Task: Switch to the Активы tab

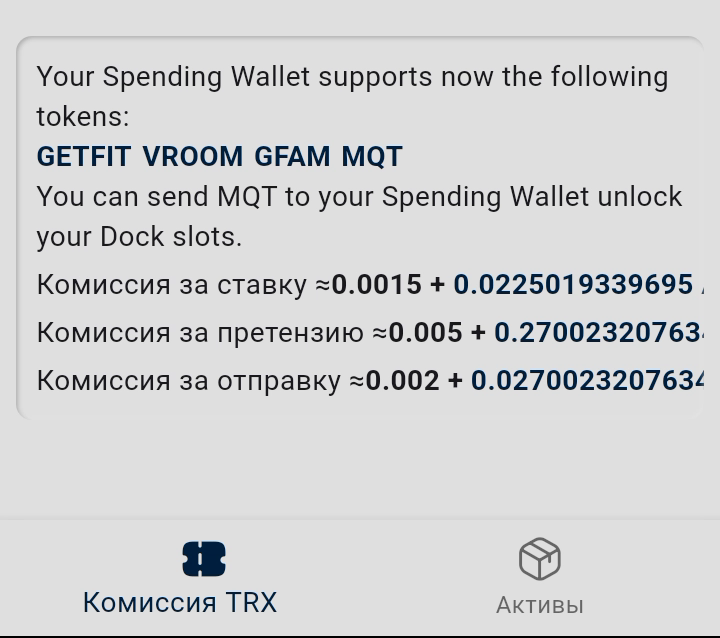Action: point(539,578)
